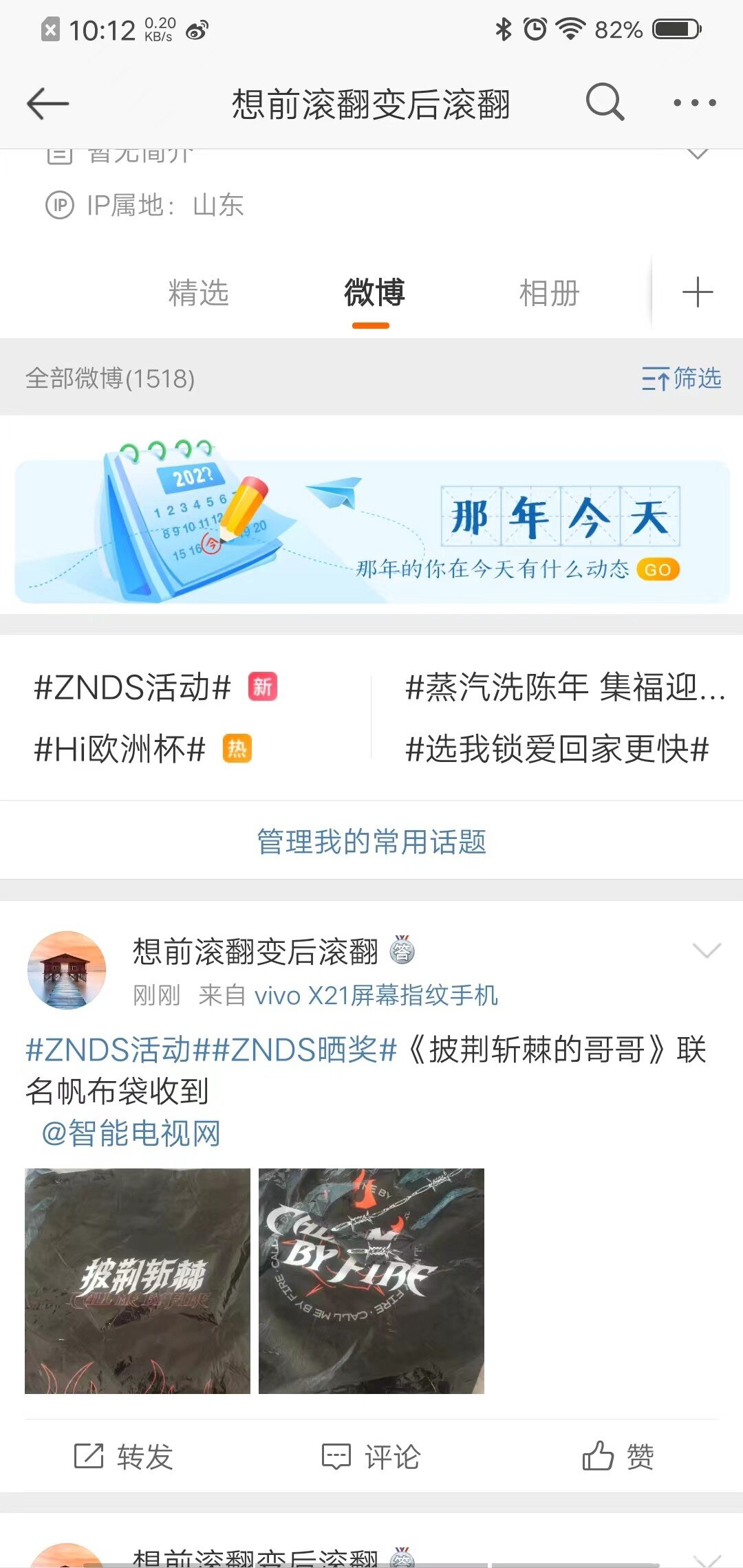Viewport: 743px width, 1568px height.
Task: View the 披荆斩棘 bag photo
Action: click(138, 1281)
